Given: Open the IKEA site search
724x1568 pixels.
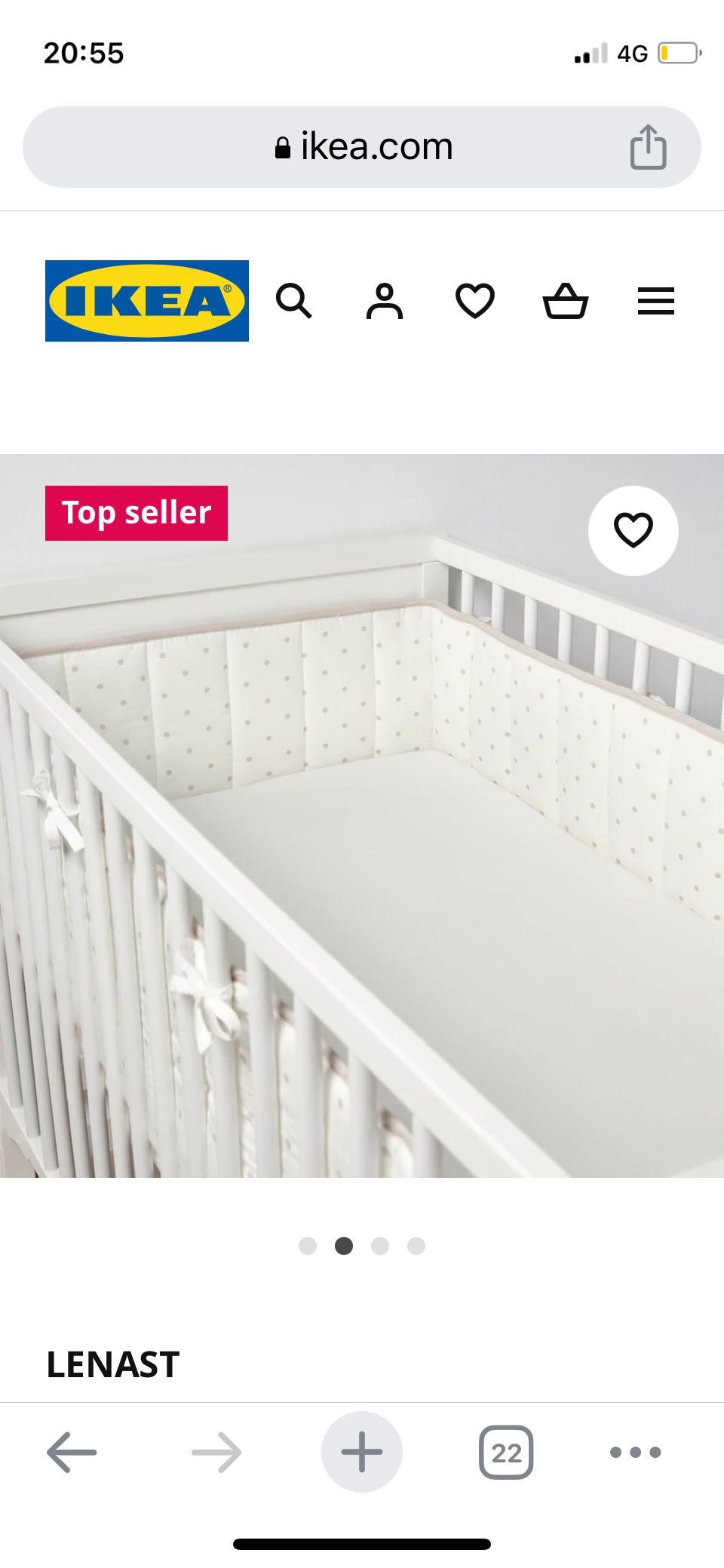Looking at the screenshot, I should (293, 302).
